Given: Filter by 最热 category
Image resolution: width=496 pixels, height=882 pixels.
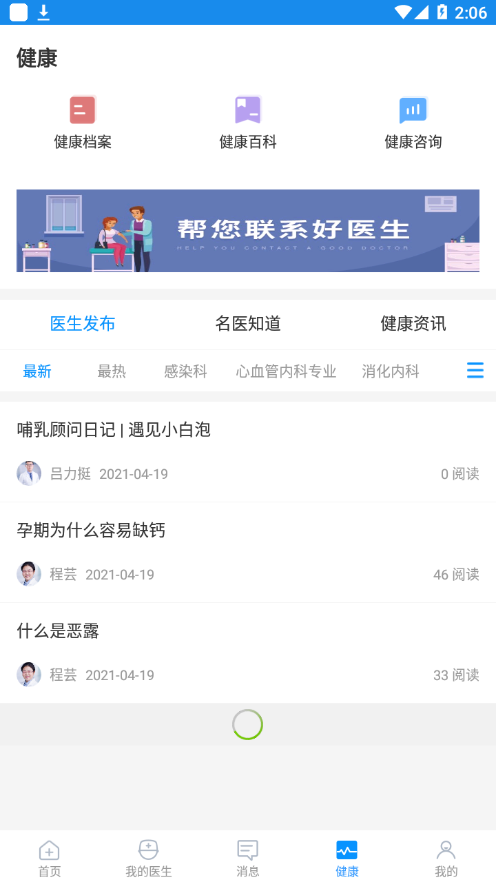Looking at the screenshot, I should pos(111,371).
